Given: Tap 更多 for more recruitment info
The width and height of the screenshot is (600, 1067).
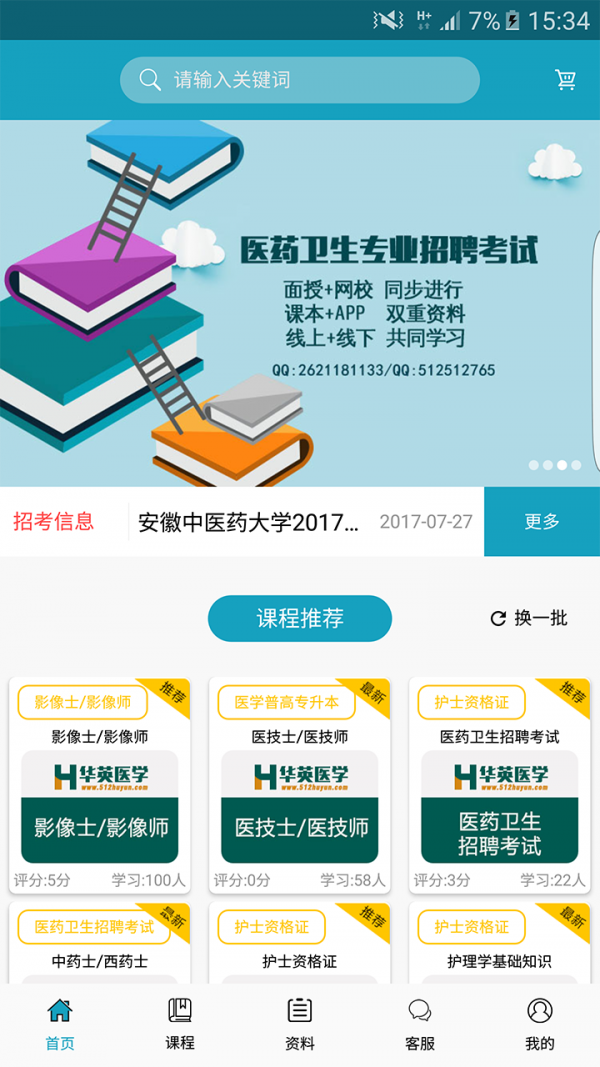Looking at the screenshot, I should click(542, 522).
